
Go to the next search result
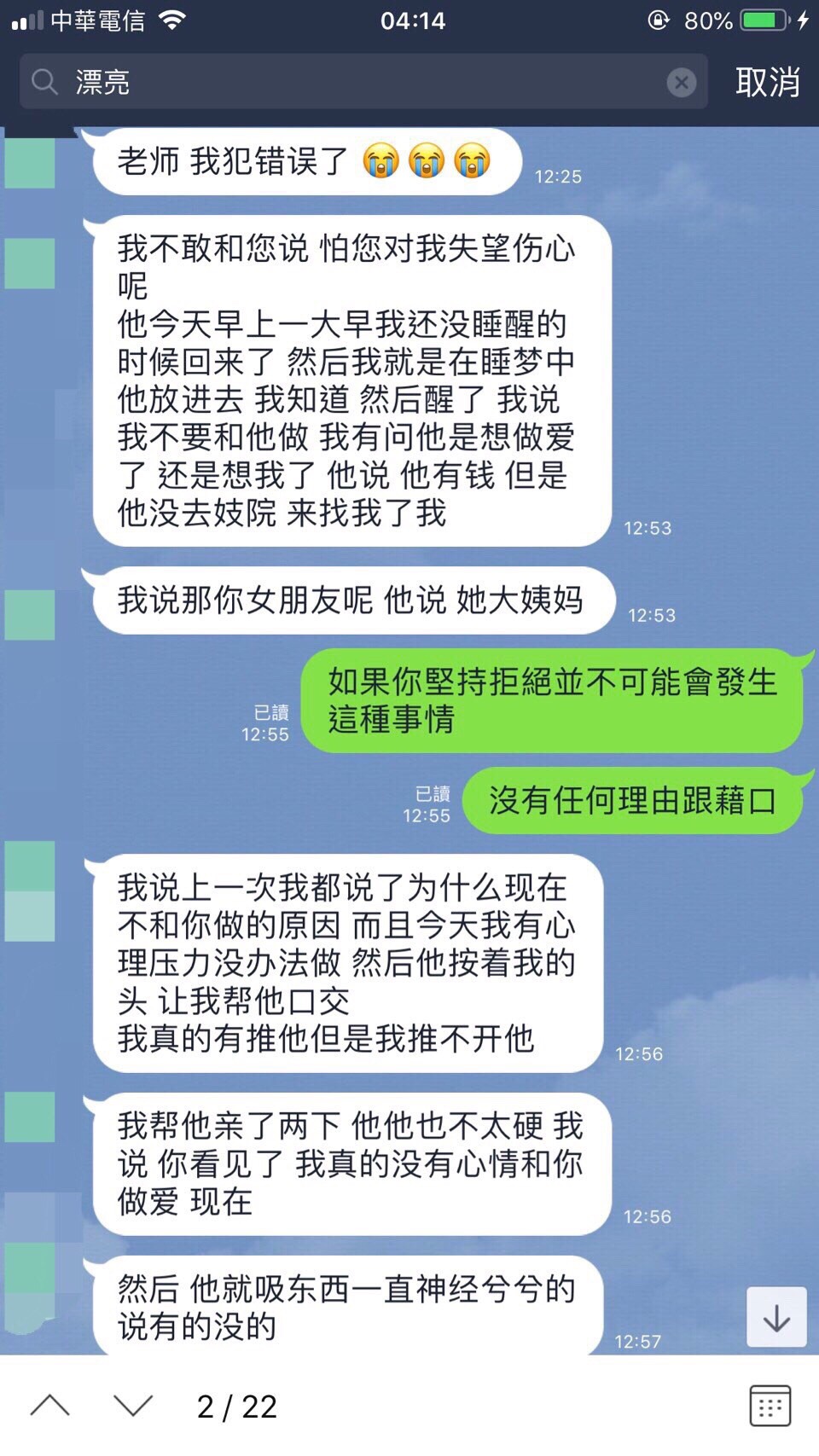133,1406
